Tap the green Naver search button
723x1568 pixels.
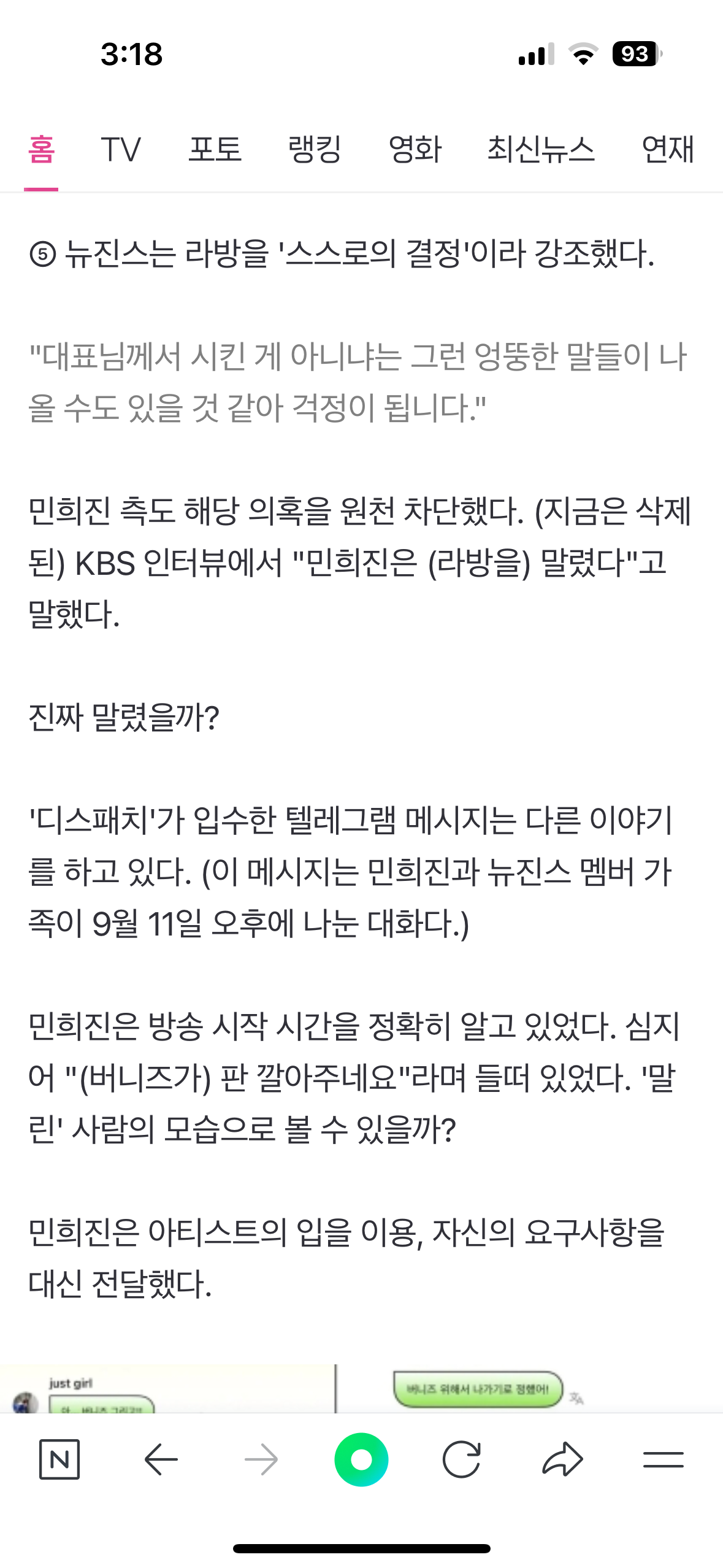(x=361, y=1459)
